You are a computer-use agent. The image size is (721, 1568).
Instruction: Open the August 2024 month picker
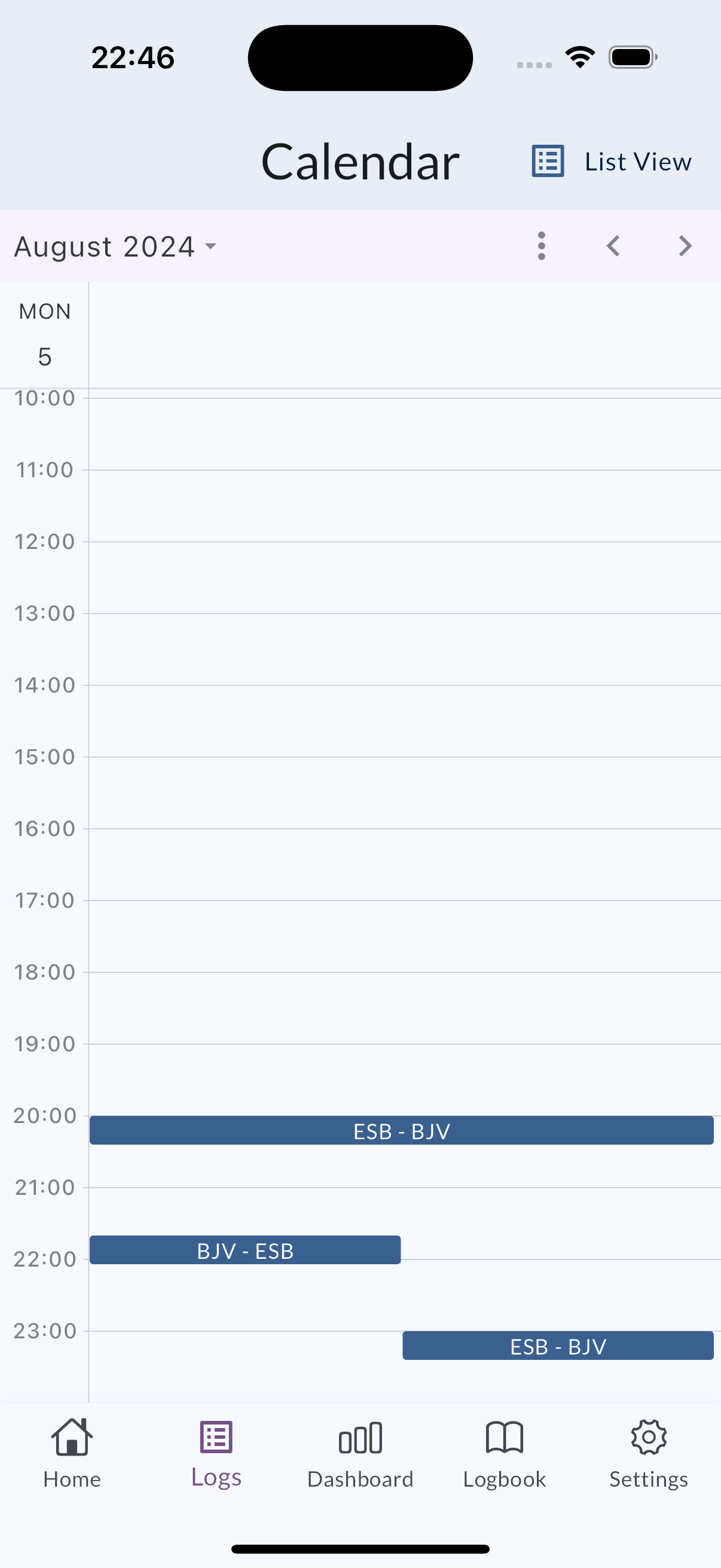[115, 246]
